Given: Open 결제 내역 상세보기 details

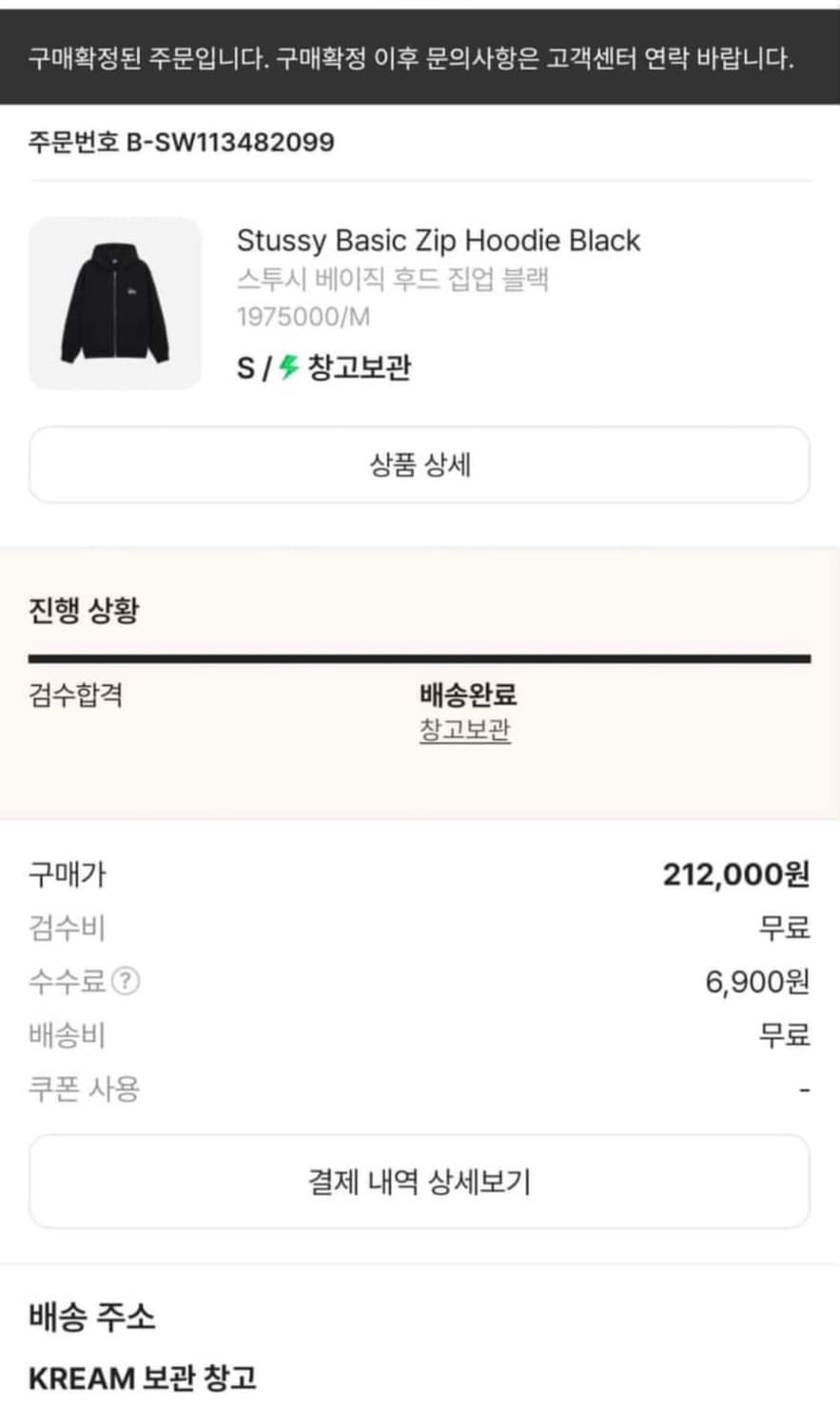Looking at the screenshot, I should coord(419,1181).
